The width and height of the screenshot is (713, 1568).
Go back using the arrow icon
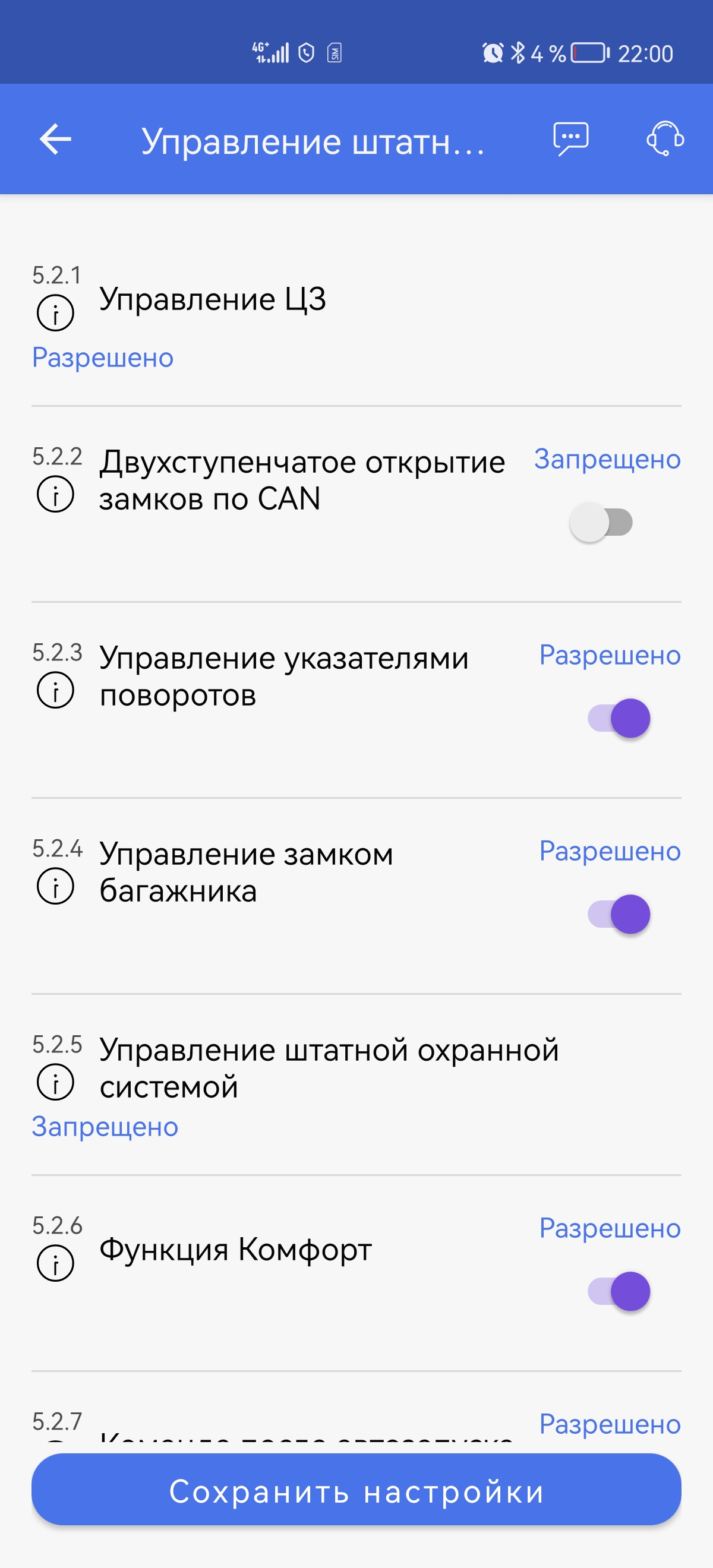pos(55,140)
